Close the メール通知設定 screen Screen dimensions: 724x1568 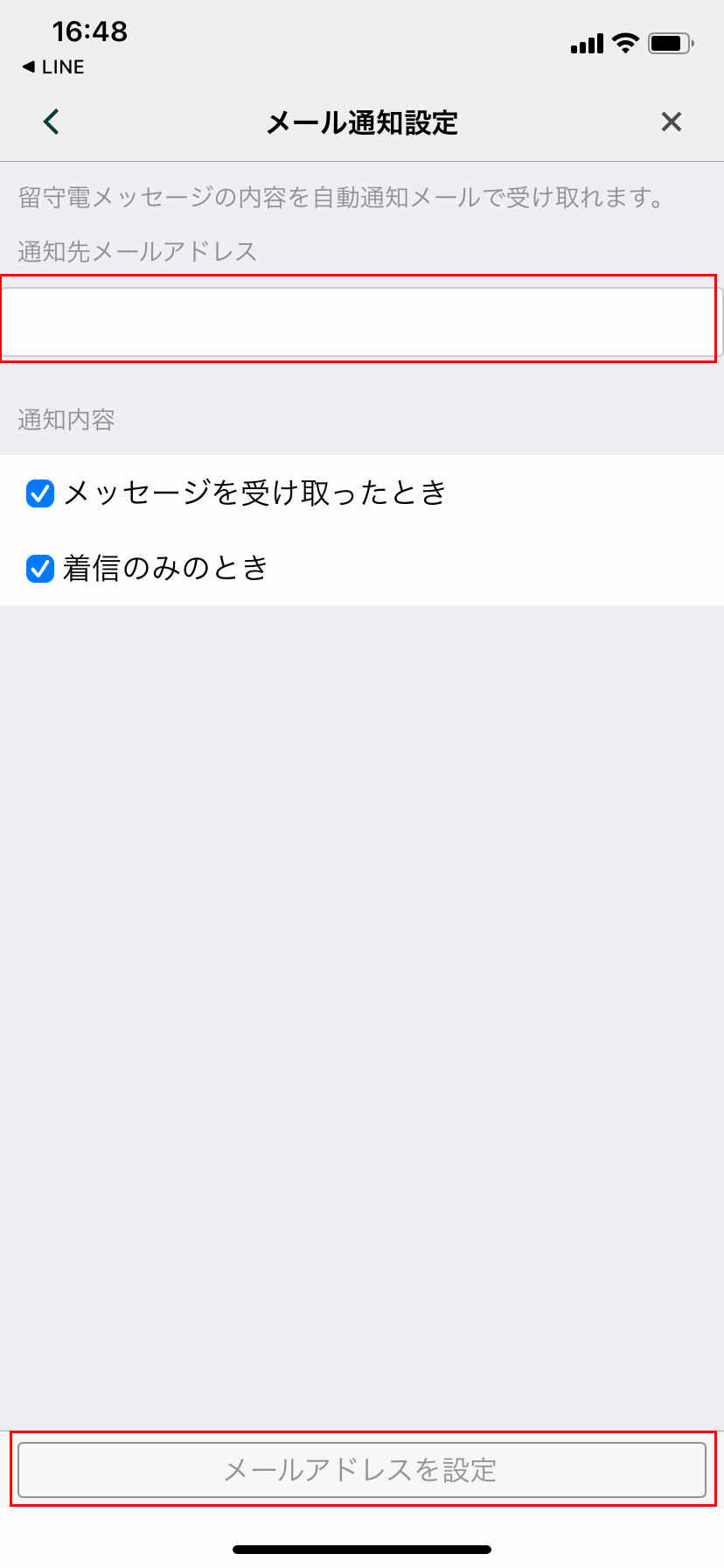click(671, 122)
